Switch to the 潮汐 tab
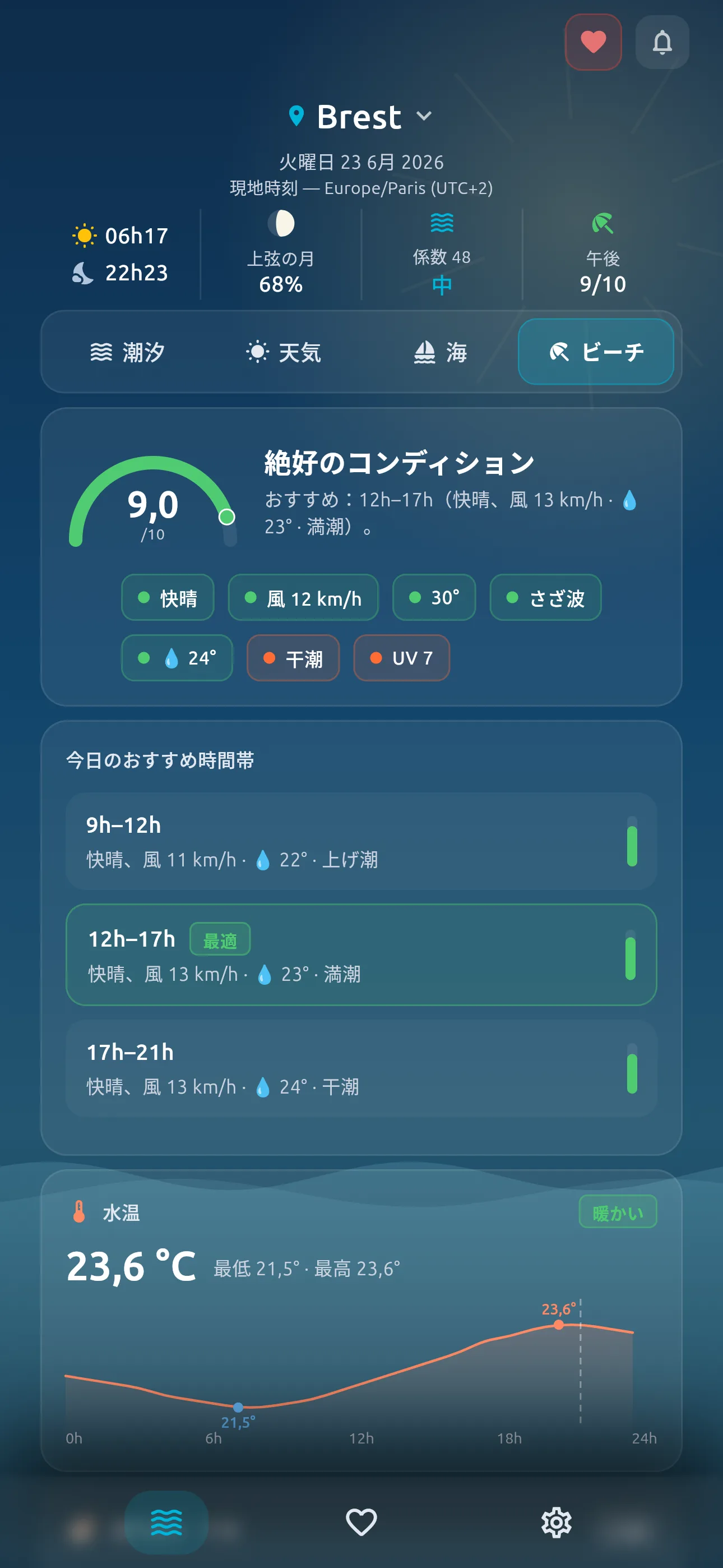 (x=127, y=352)
